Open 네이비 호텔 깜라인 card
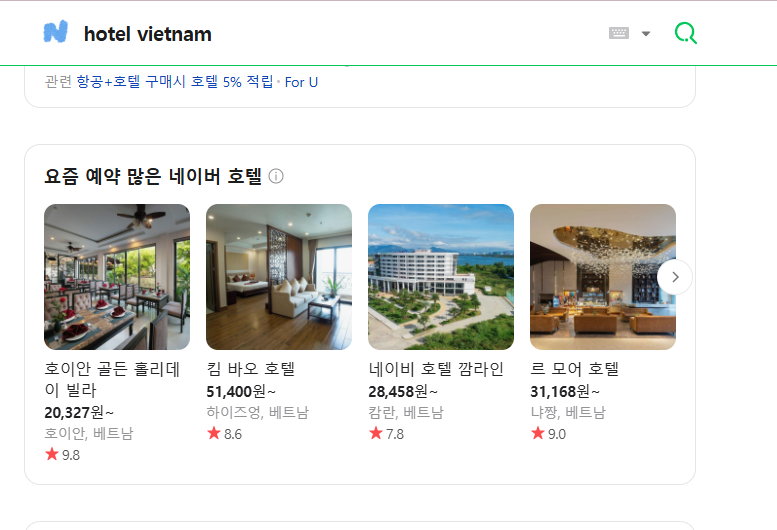Viewport: 777px width, 530px height. (x=441, y=277)
